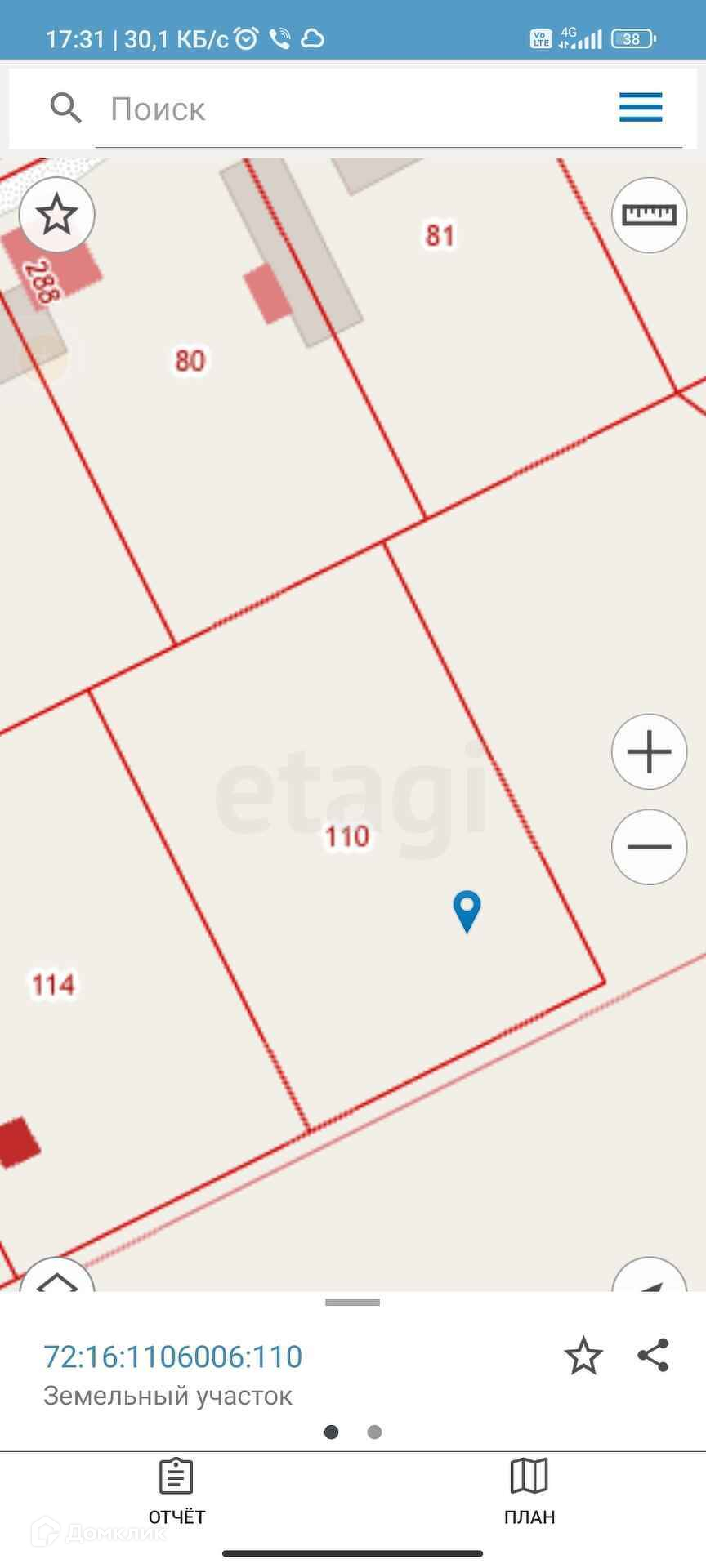Image resolution: width=706 pixels, height=1568 pixels.
Task: Add parcel 72:16:1106006:110 to favorites
Action: (x=583, y=1356)
